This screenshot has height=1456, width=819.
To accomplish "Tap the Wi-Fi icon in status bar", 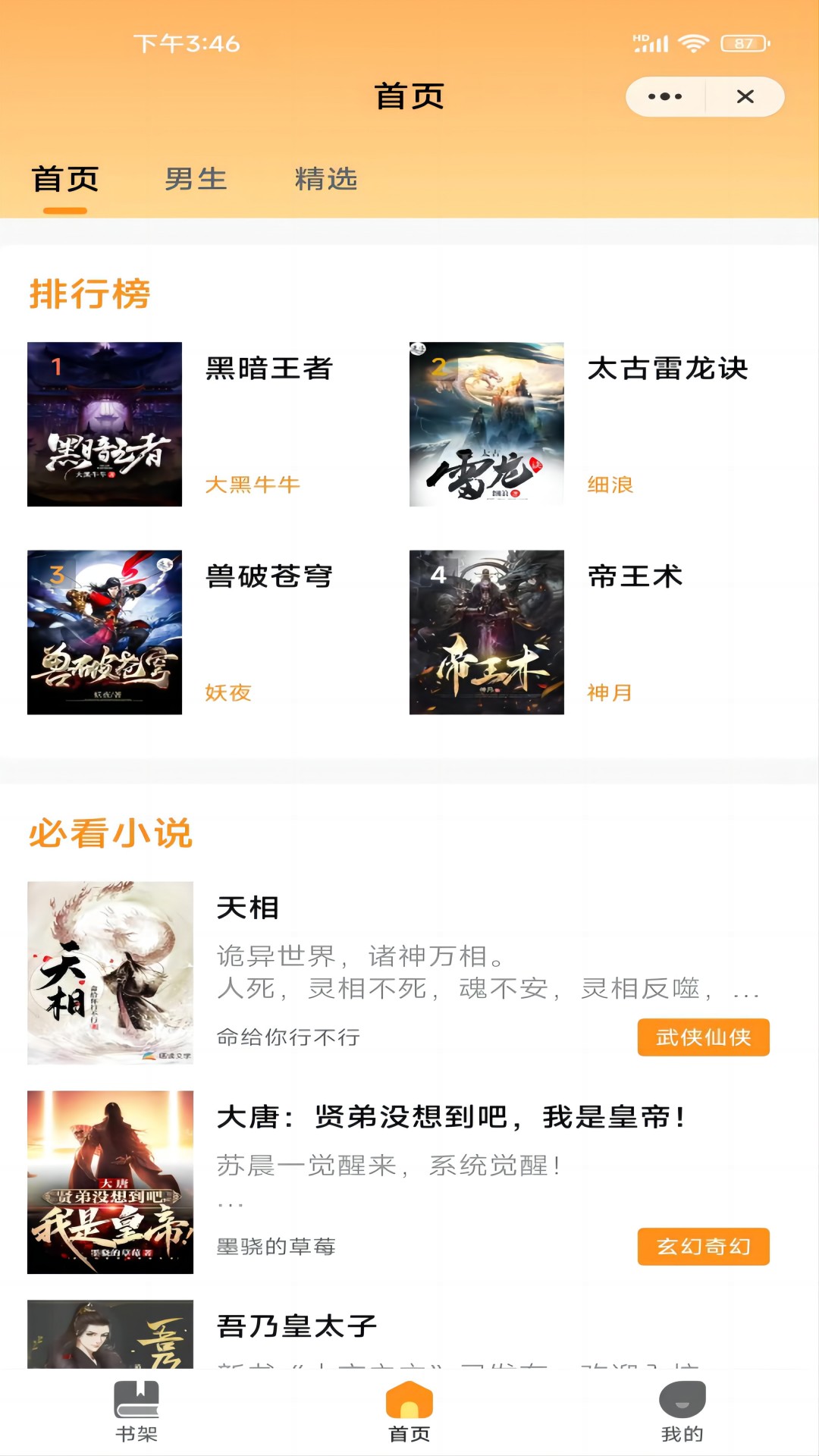I will [x=692, y=44].
